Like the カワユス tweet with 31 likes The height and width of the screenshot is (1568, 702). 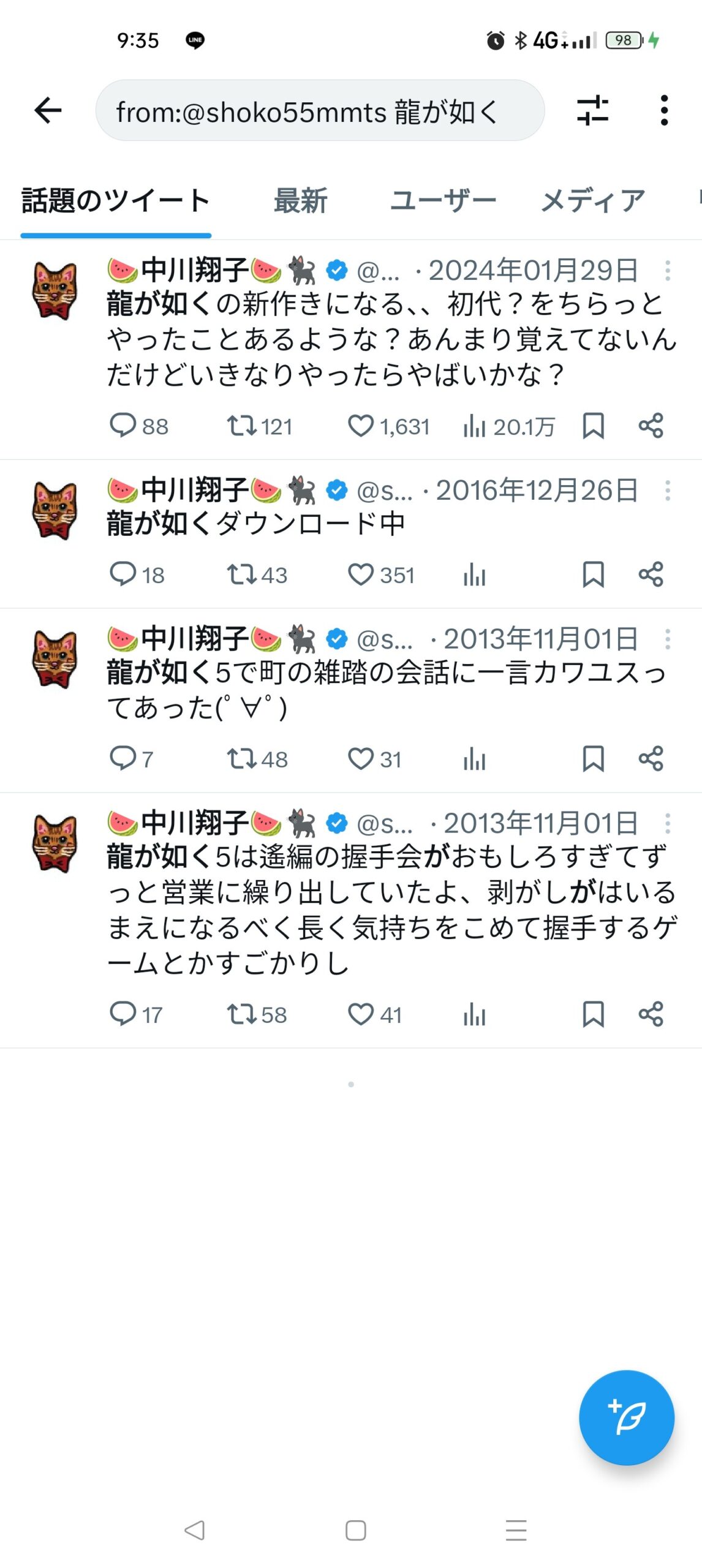(360, 759)
